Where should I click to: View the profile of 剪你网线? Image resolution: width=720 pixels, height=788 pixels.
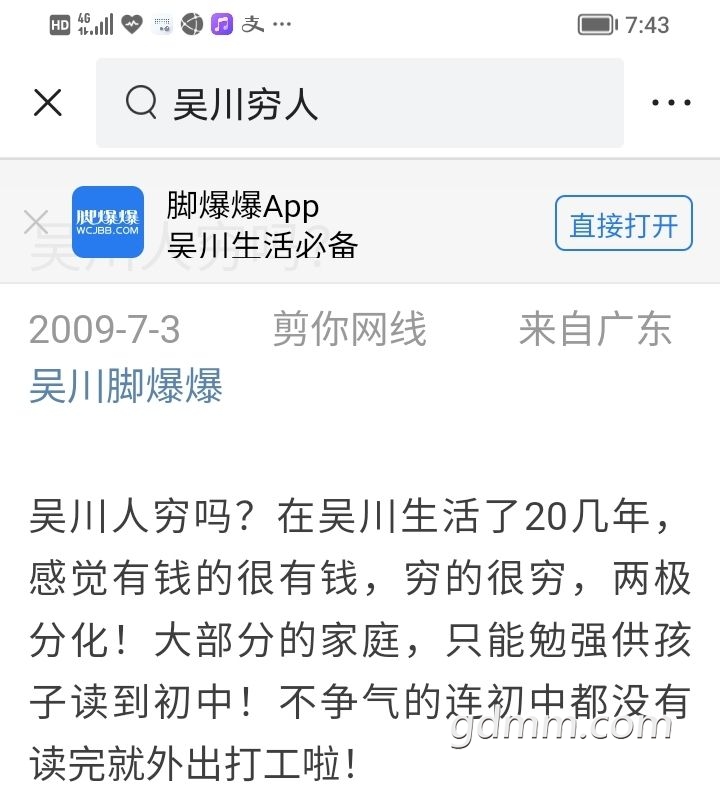[x=349, y=330]
